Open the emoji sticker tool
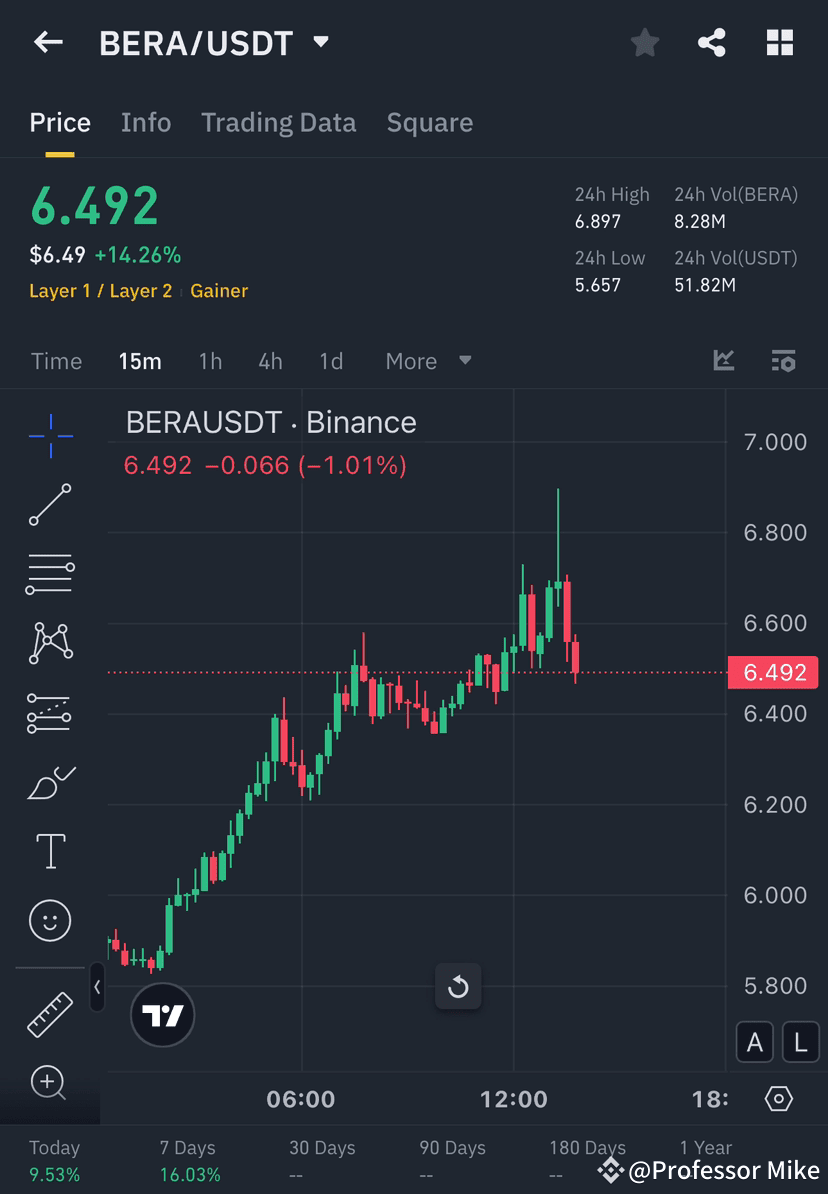Screen dimensions: 828x1194 coord(50,920)
